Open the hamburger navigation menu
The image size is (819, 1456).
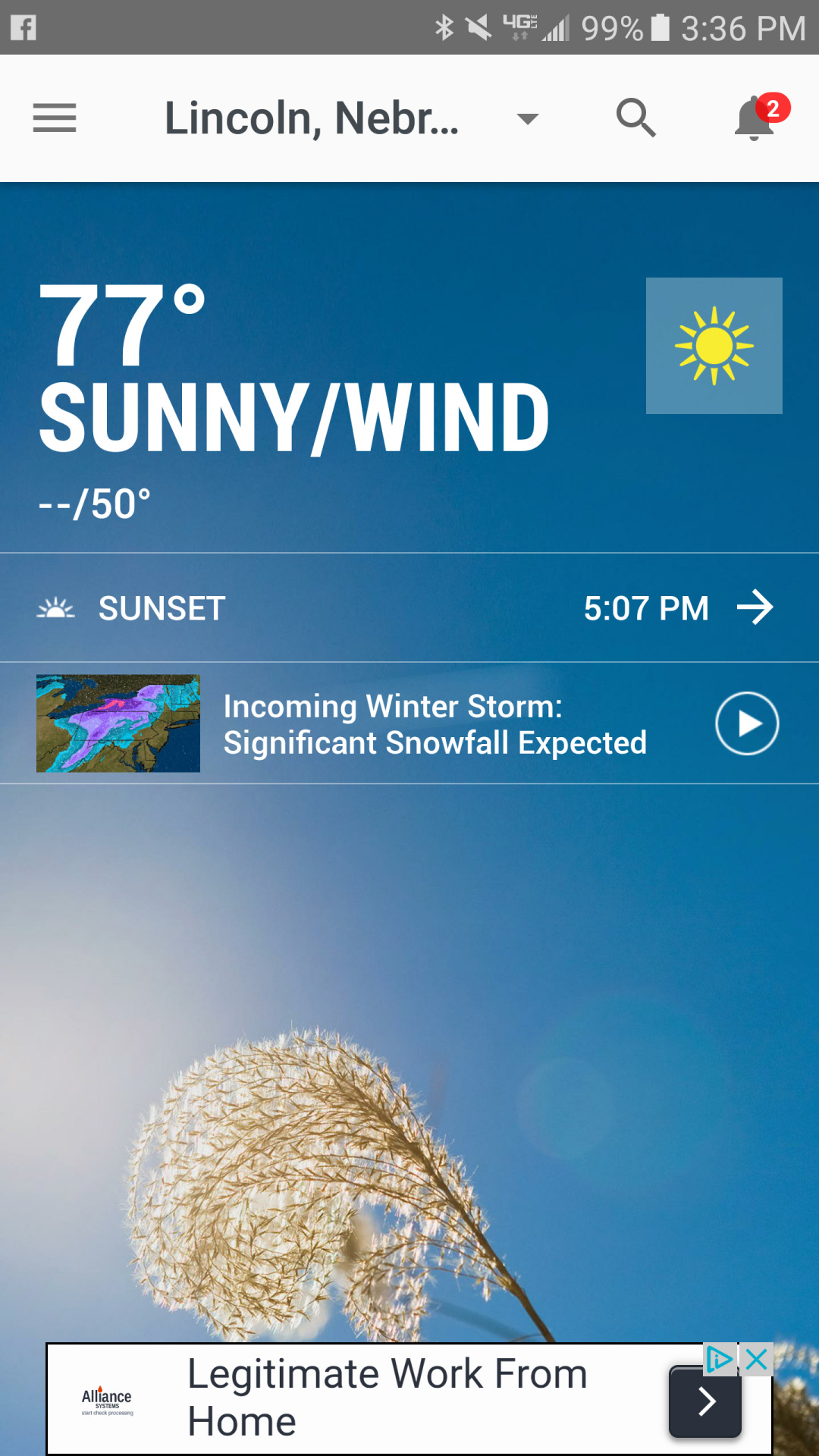point(55,118)
